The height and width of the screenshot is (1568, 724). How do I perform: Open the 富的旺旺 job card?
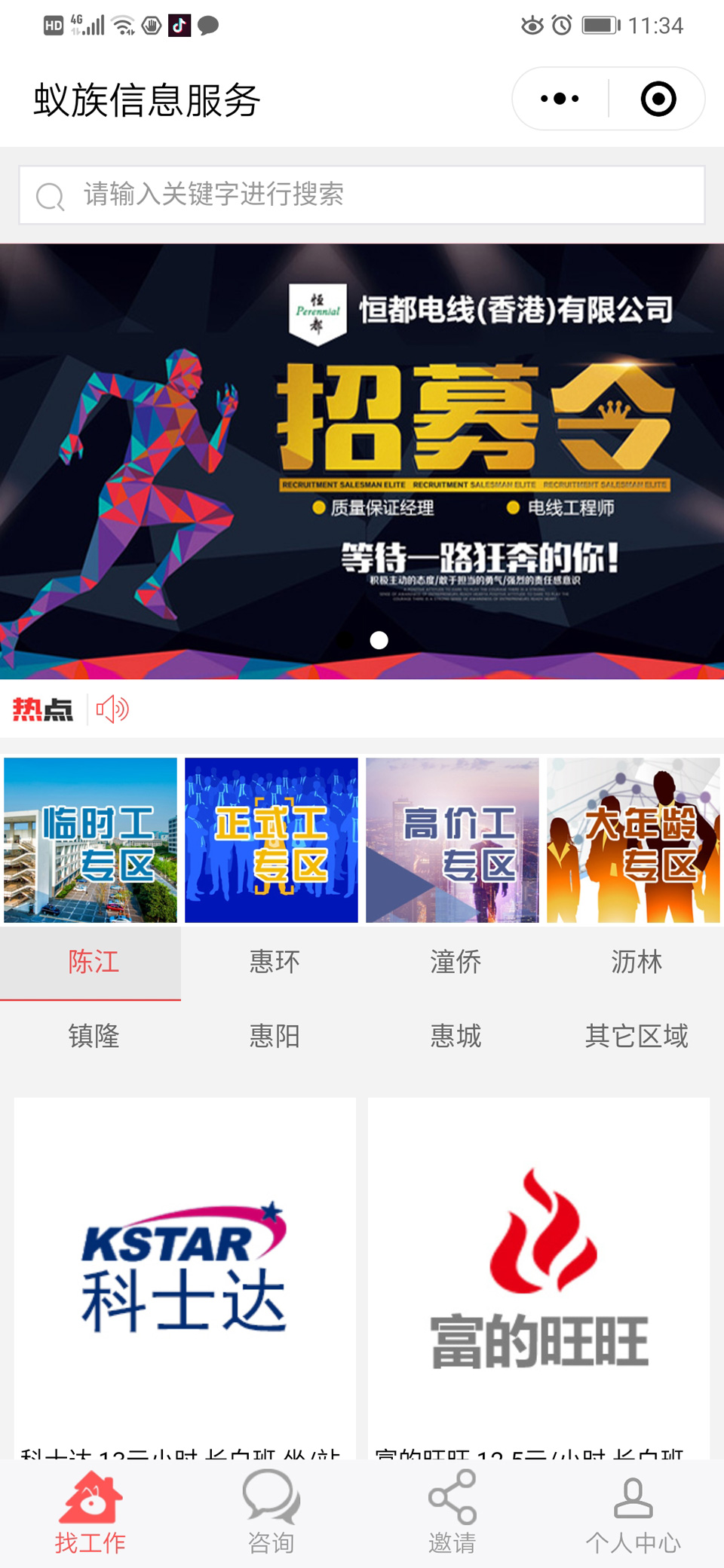pos(538,1274)
